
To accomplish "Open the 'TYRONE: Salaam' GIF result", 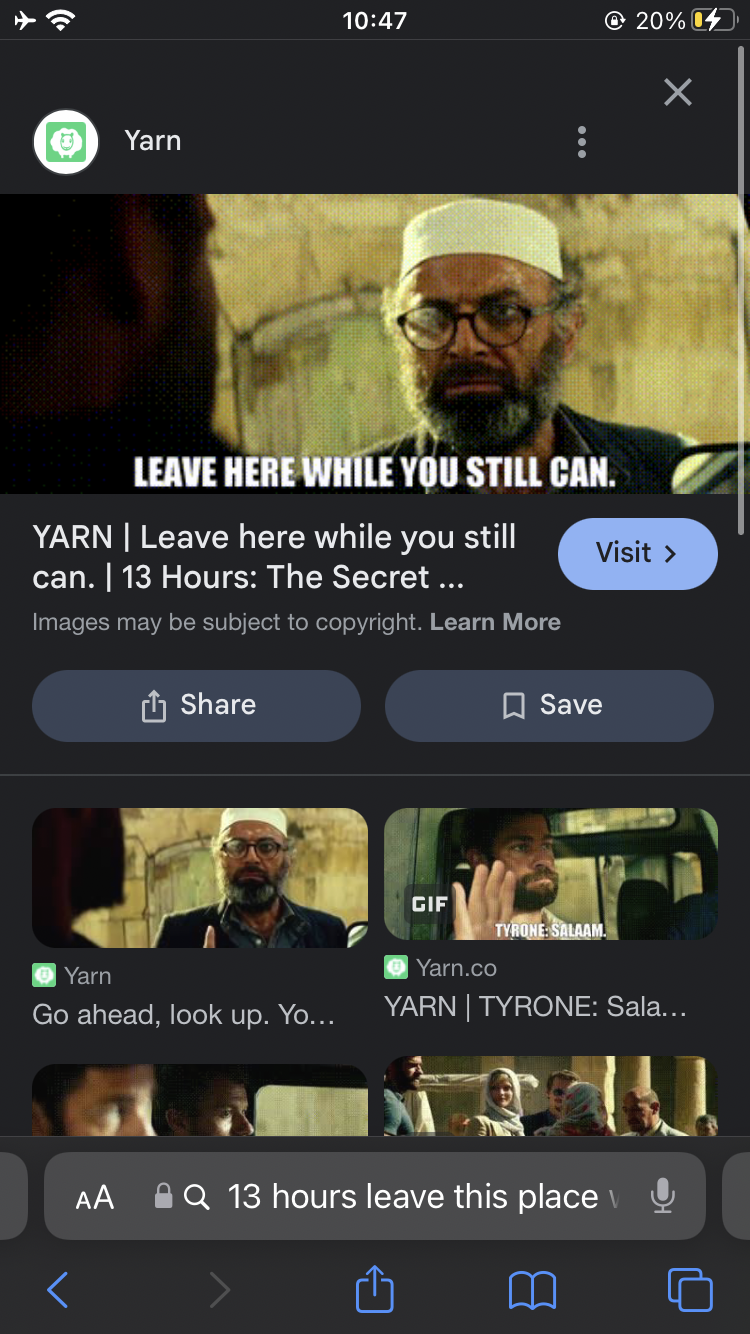I will 551,874.
